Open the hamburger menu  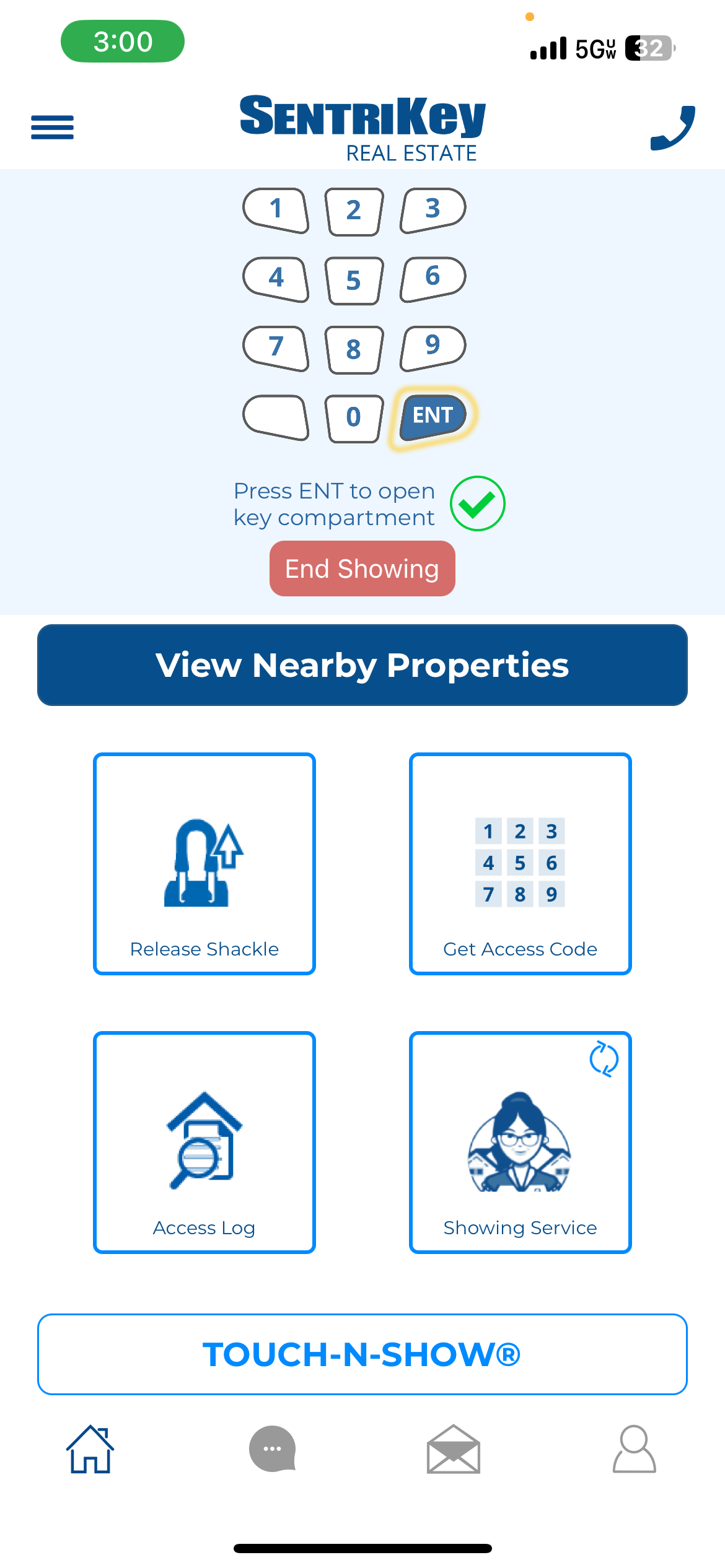click(x=53, y=128)
